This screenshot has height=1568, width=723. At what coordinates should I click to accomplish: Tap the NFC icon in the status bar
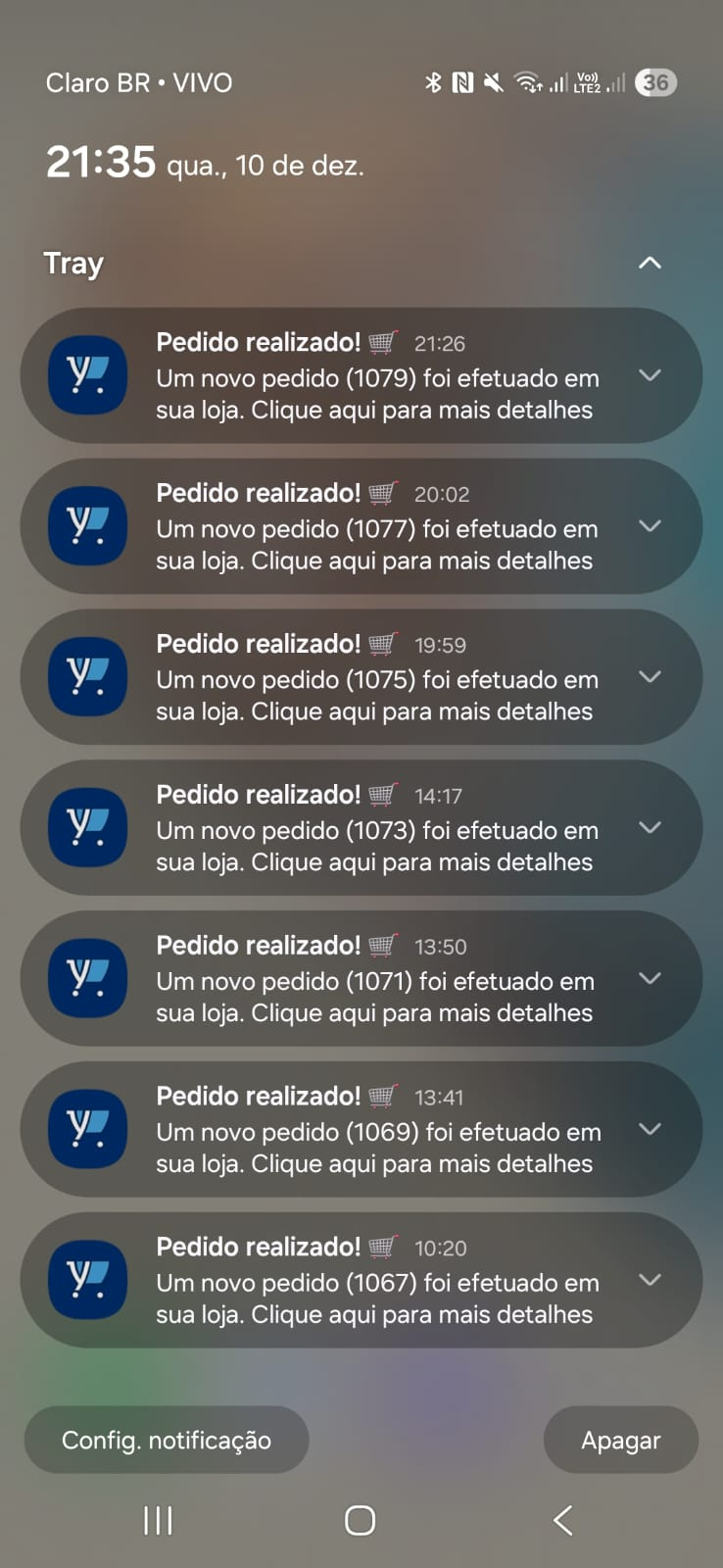pyautogui.click(x=461, y=83)
